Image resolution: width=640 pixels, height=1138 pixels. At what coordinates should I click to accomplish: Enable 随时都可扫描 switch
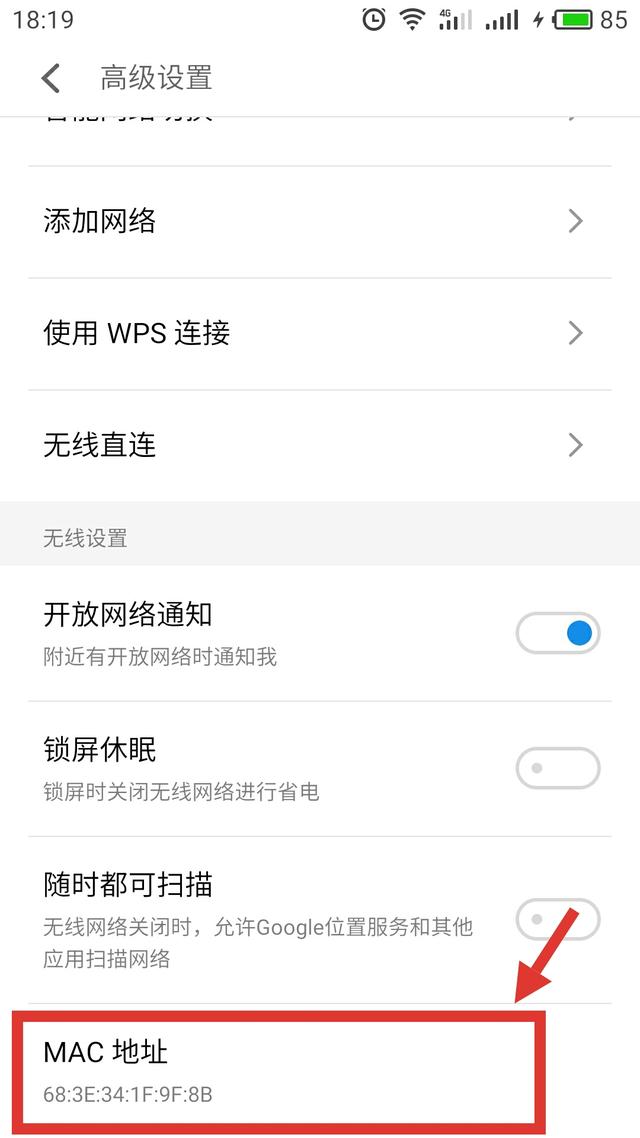(558, 919)
